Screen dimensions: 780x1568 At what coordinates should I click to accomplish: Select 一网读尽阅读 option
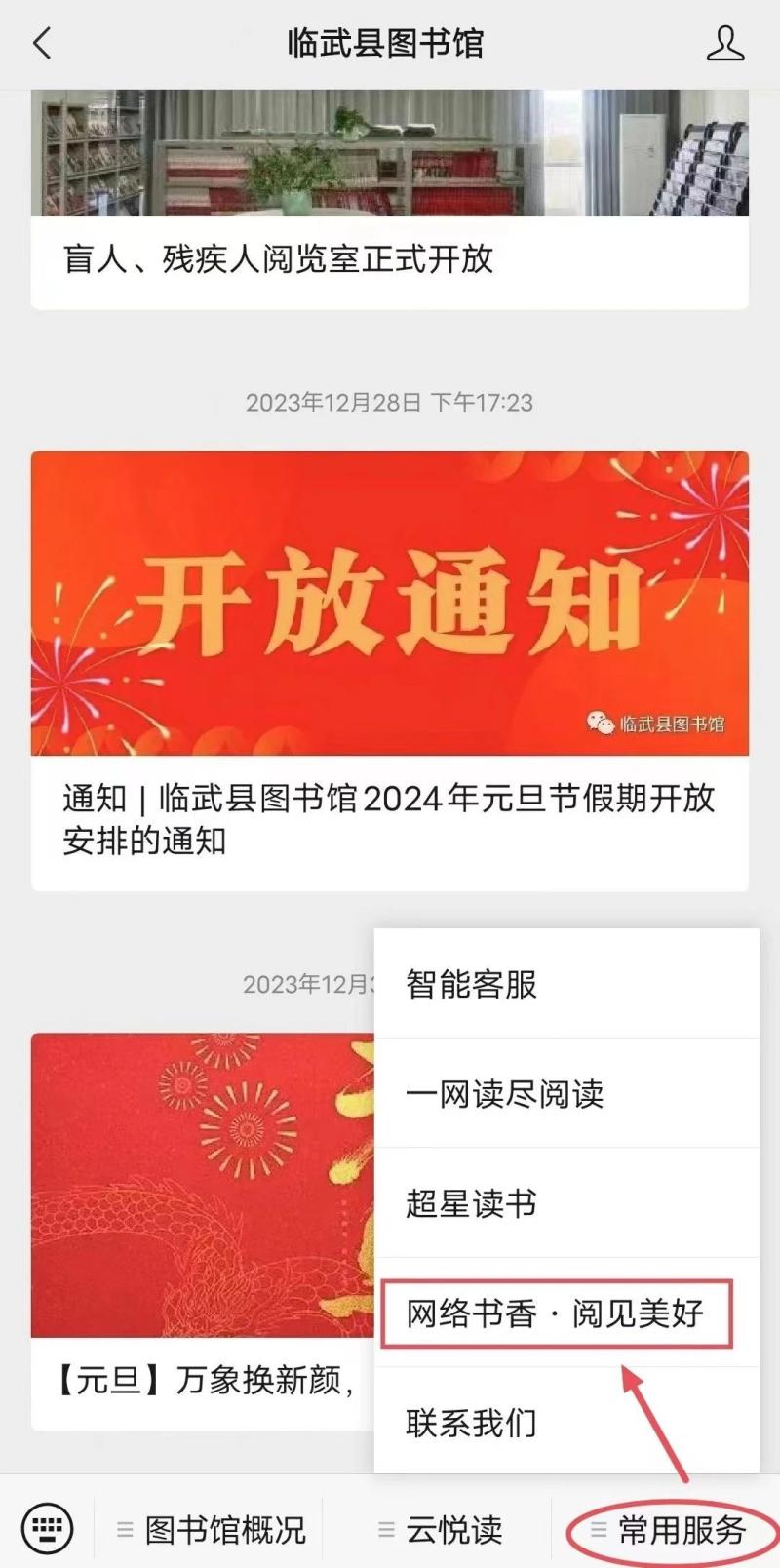[504, 1094]
